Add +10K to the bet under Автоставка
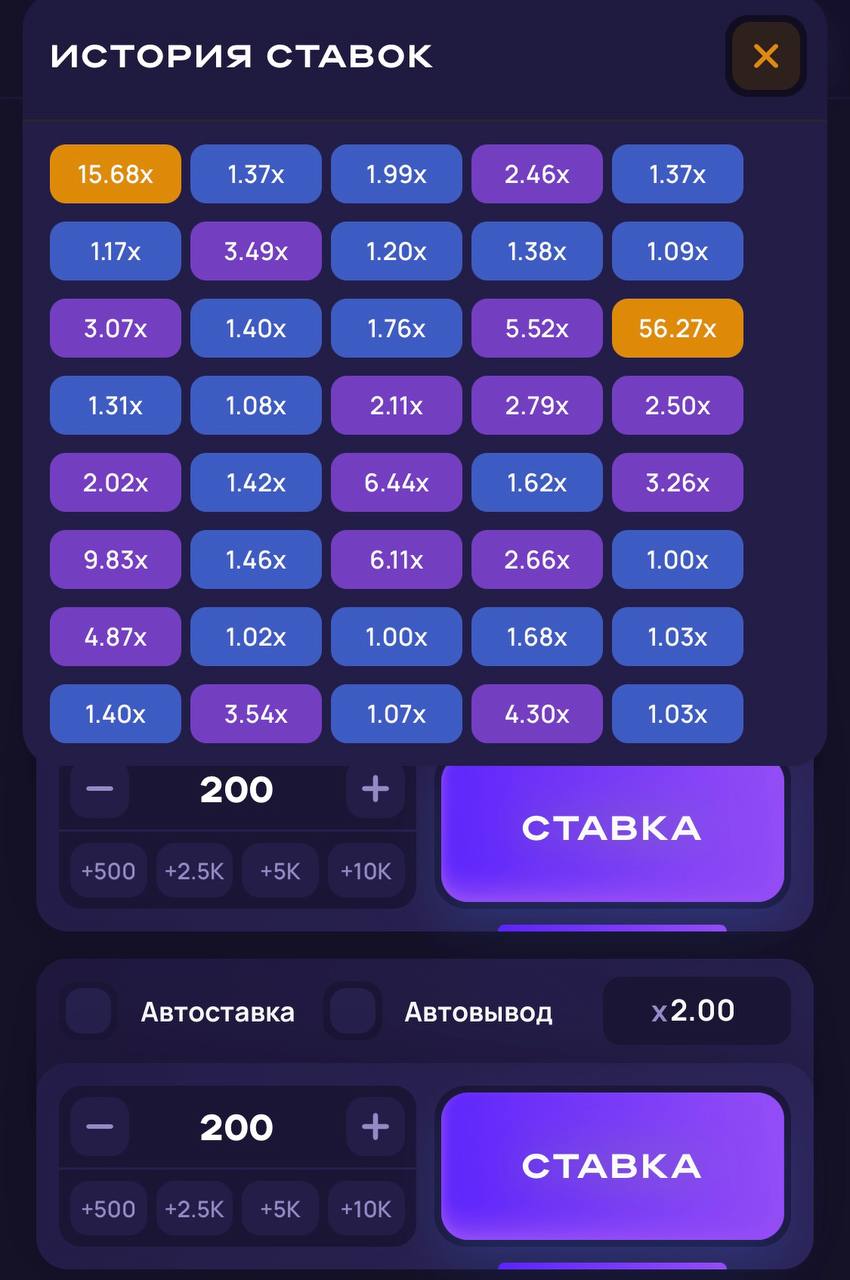Image resolution: width=850 pixels, height=1280 pixels. coord(366,1208)
